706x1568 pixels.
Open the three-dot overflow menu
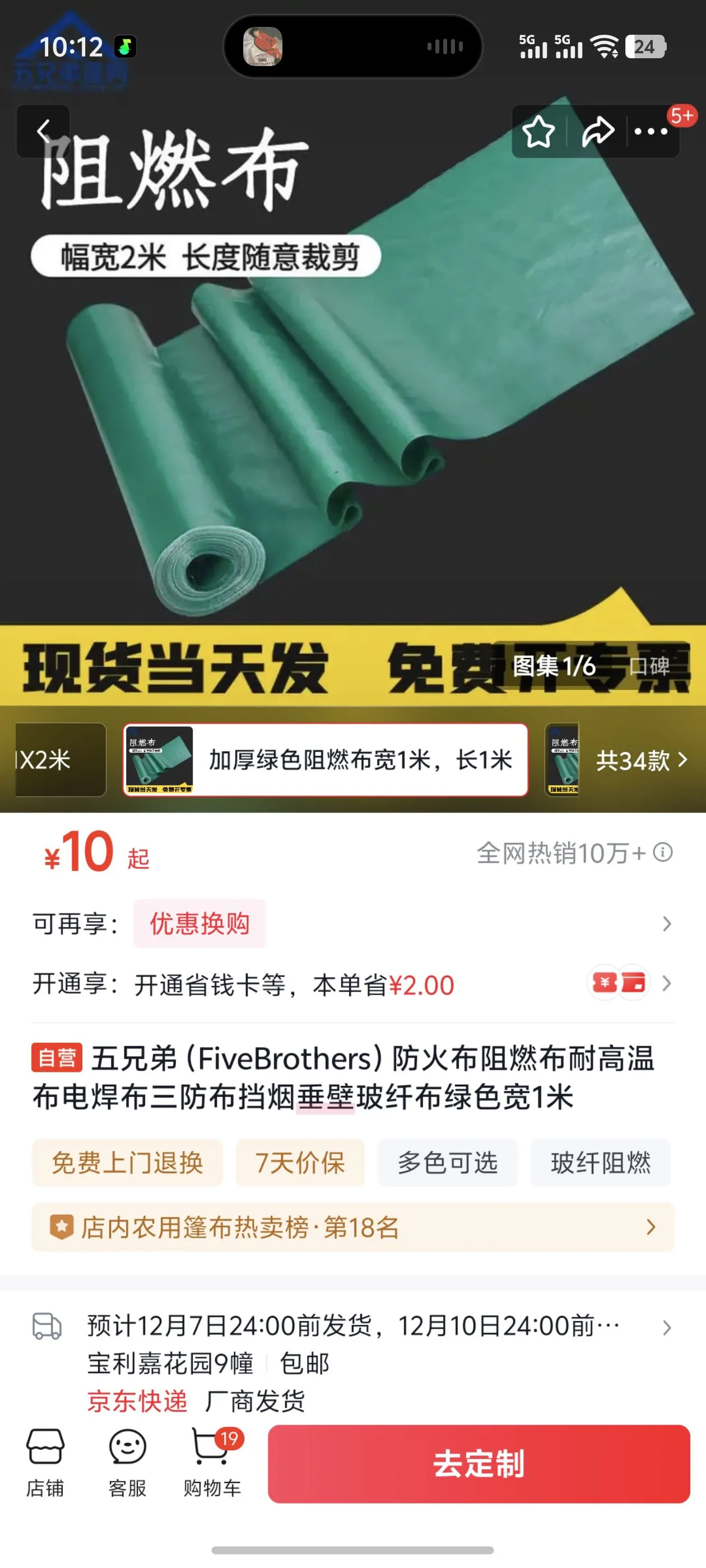click(651, 132)
